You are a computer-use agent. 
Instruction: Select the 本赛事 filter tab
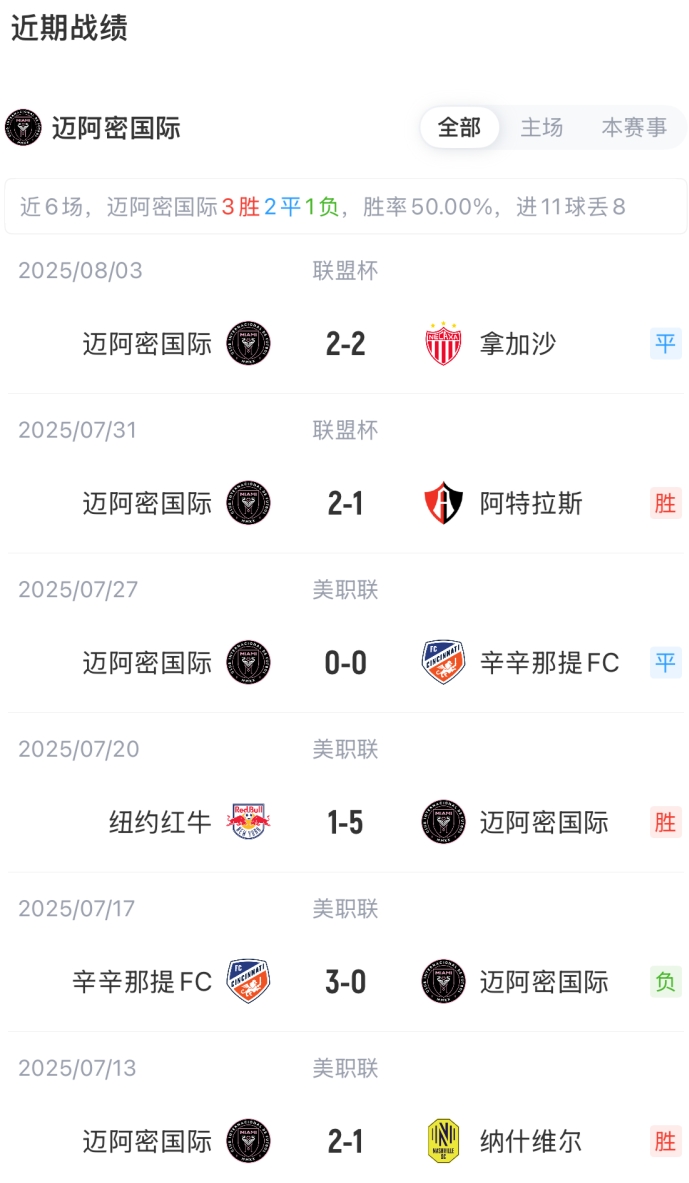click(634, 128)
